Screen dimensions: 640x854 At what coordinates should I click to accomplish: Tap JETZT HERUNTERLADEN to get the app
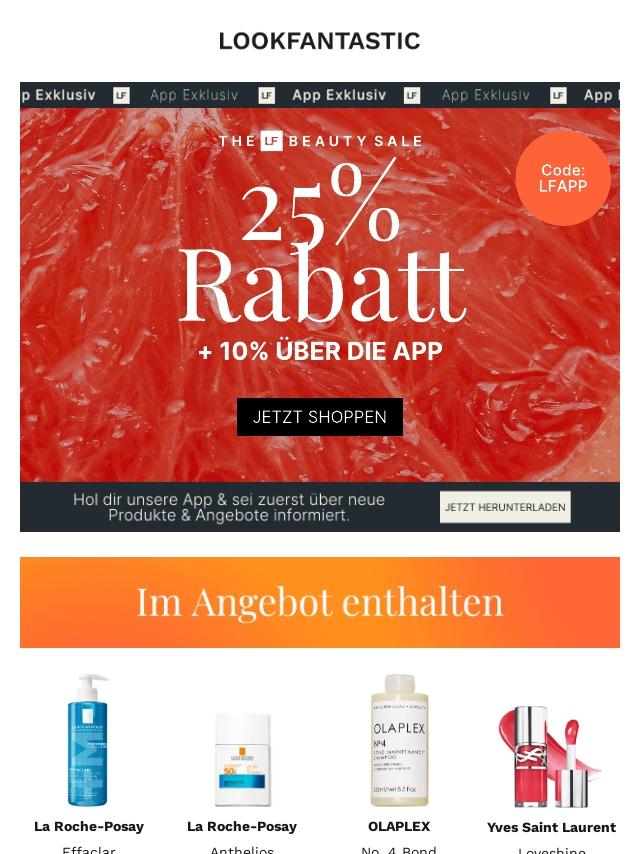[505, 507]
